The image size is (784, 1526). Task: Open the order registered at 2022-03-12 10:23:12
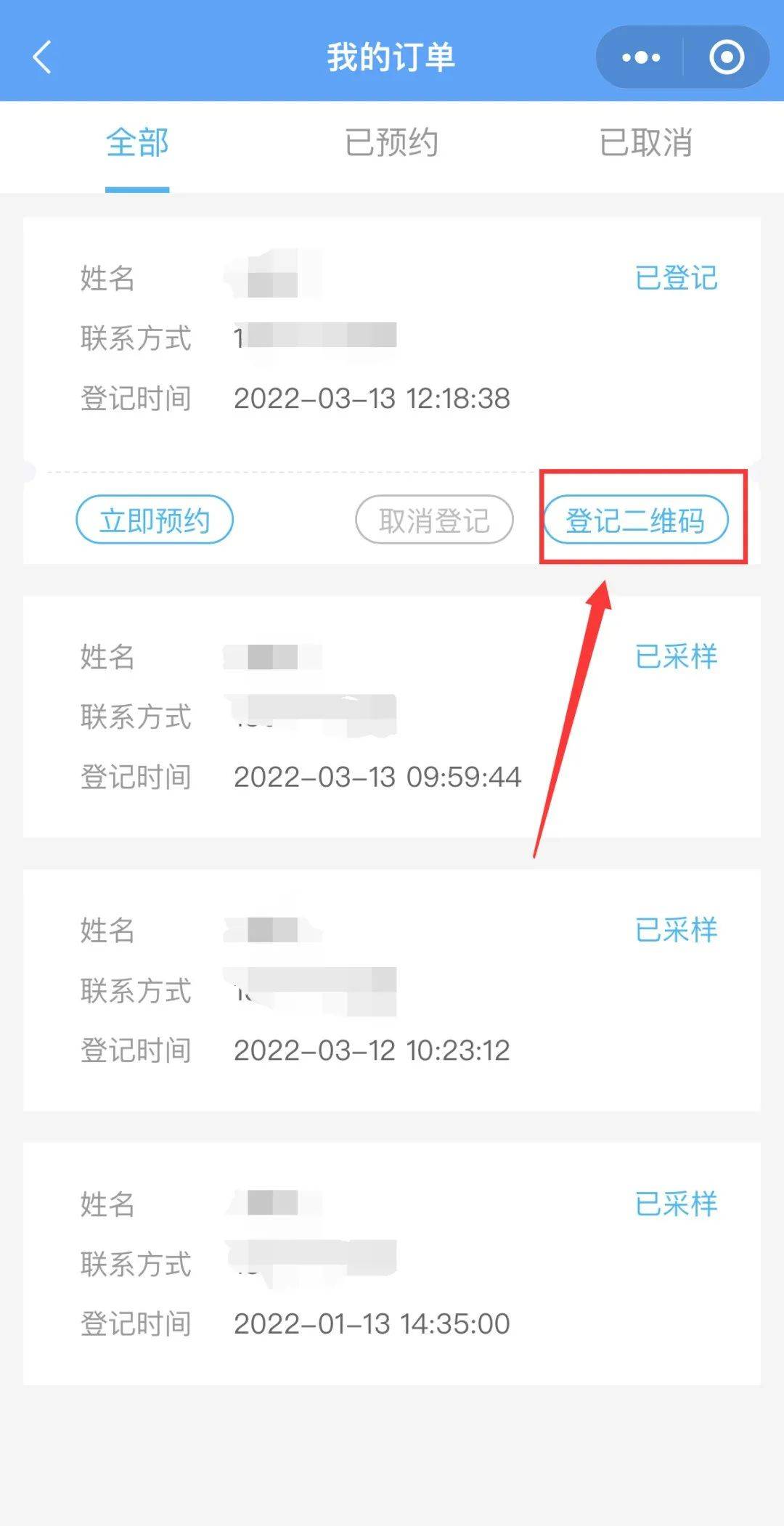pyautogui.click(x=392, y=990)
